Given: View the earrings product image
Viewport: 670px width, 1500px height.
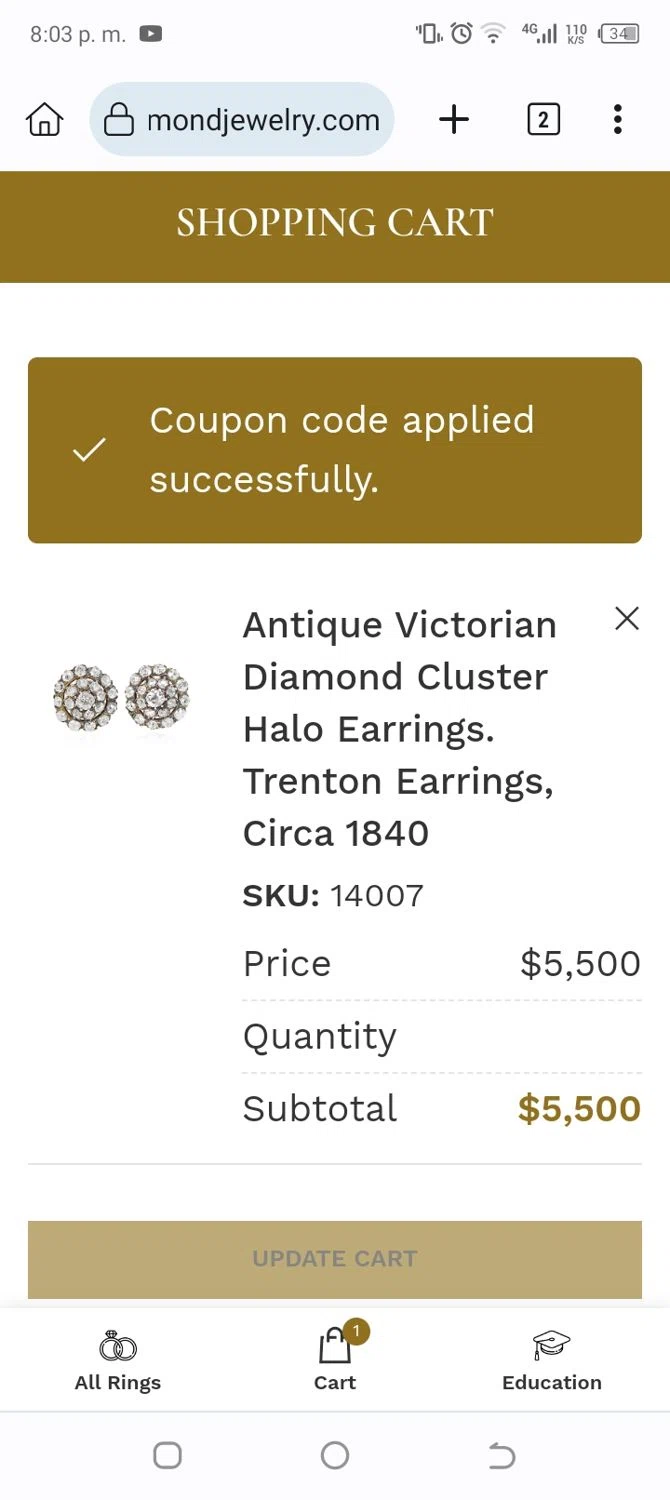Looking at the screenshot, I should pos(121,698).
